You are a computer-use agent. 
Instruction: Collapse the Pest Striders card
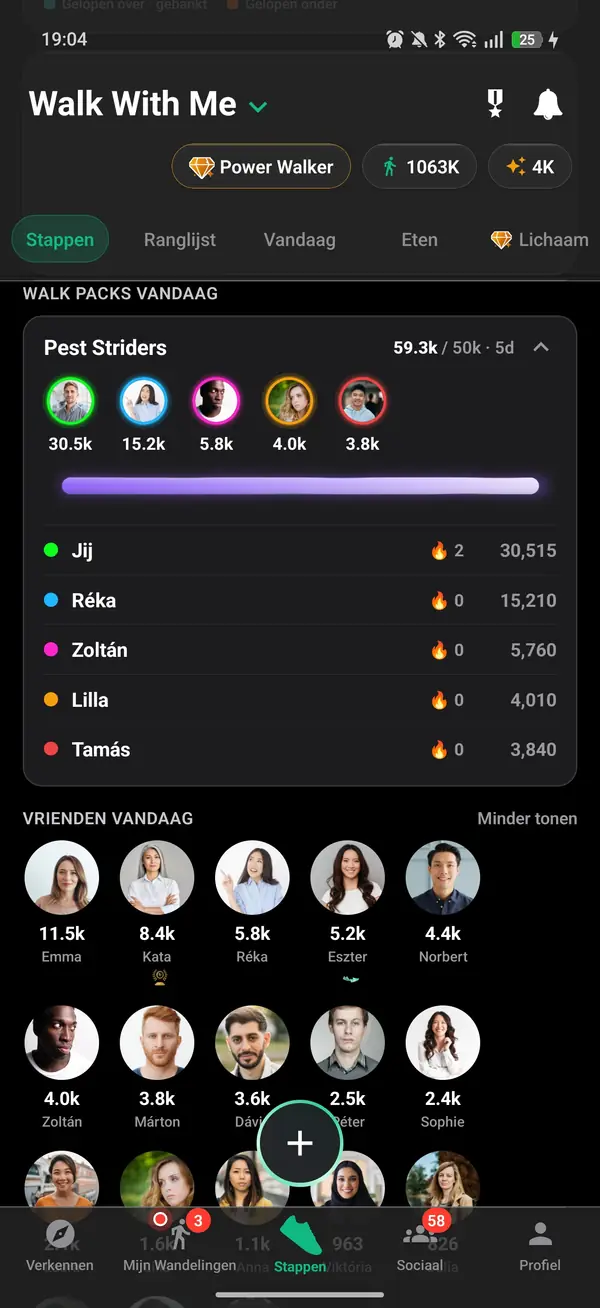[541, 347]
